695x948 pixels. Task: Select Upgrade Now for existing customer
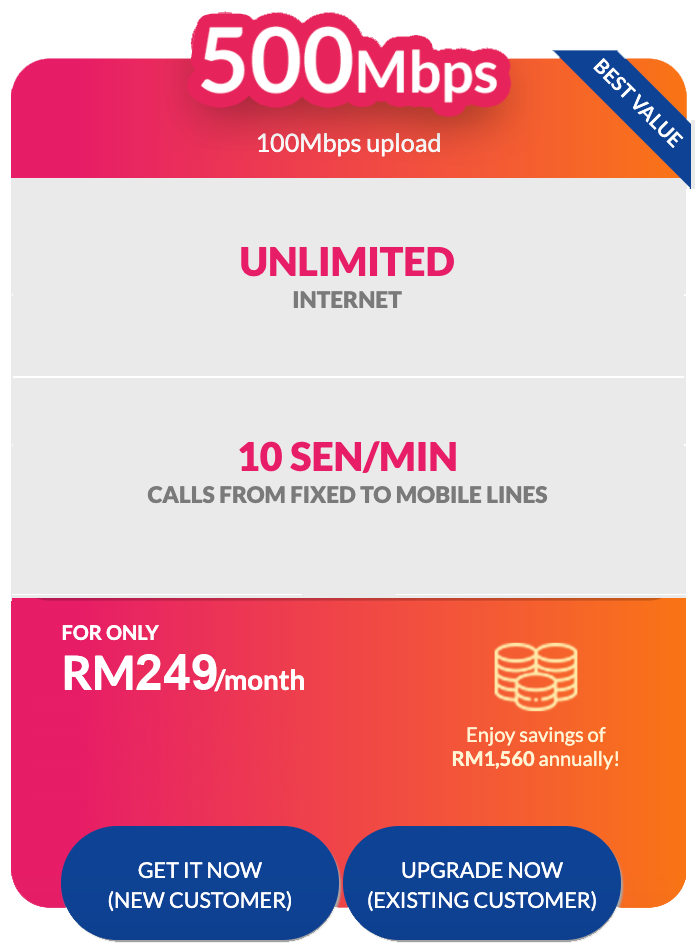(482, 884)
